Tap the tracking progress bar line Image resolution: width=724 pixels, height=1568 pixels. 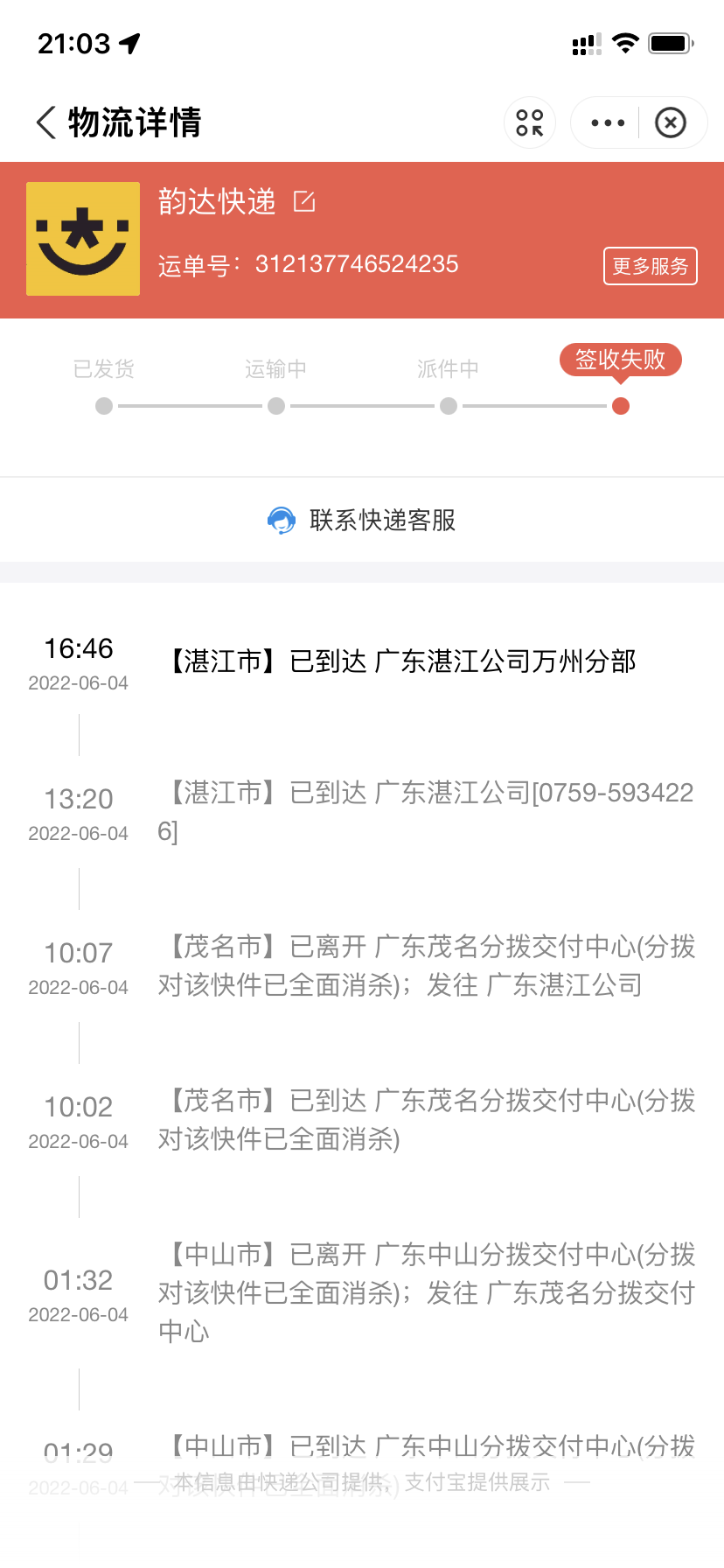point(362,406)
